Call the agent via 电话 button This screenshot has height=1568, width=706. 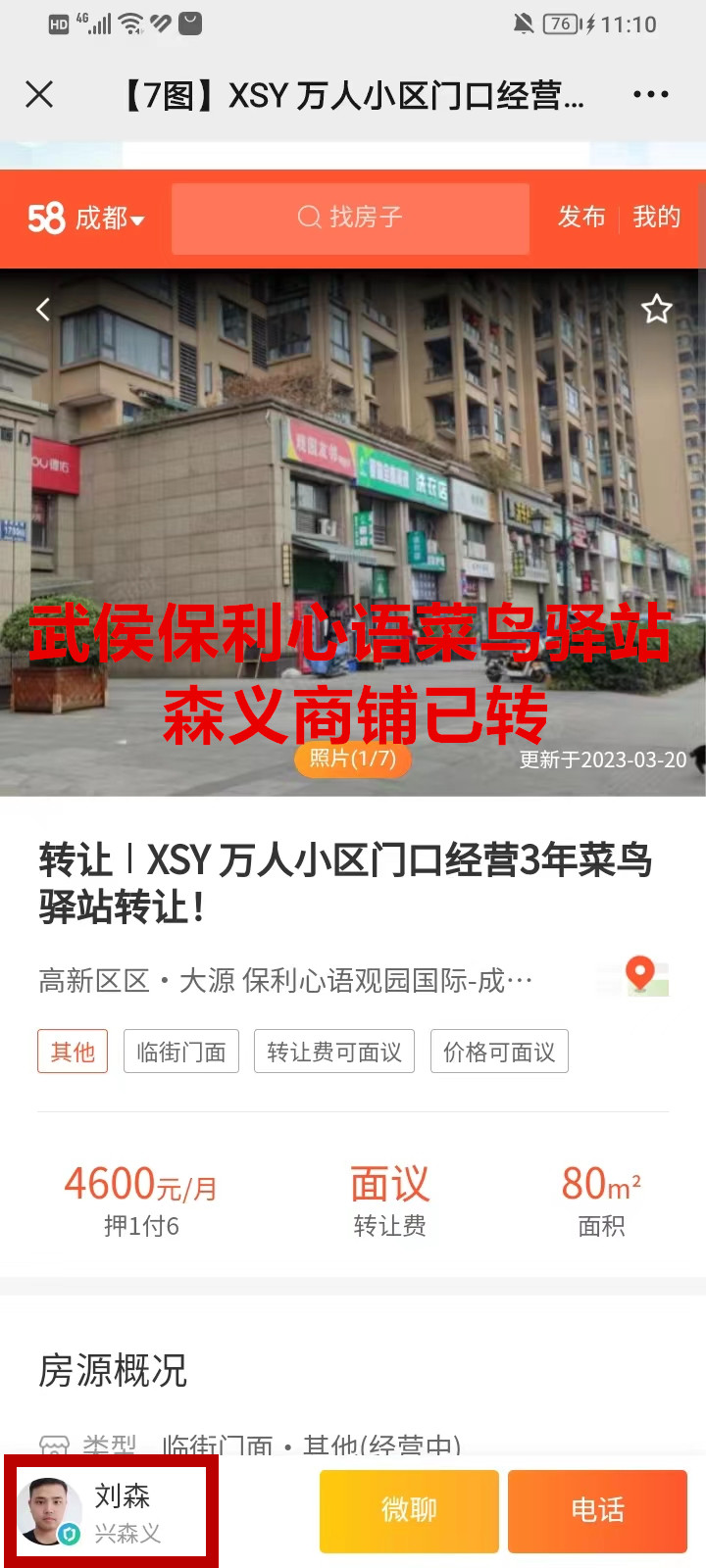[597, 1510]
